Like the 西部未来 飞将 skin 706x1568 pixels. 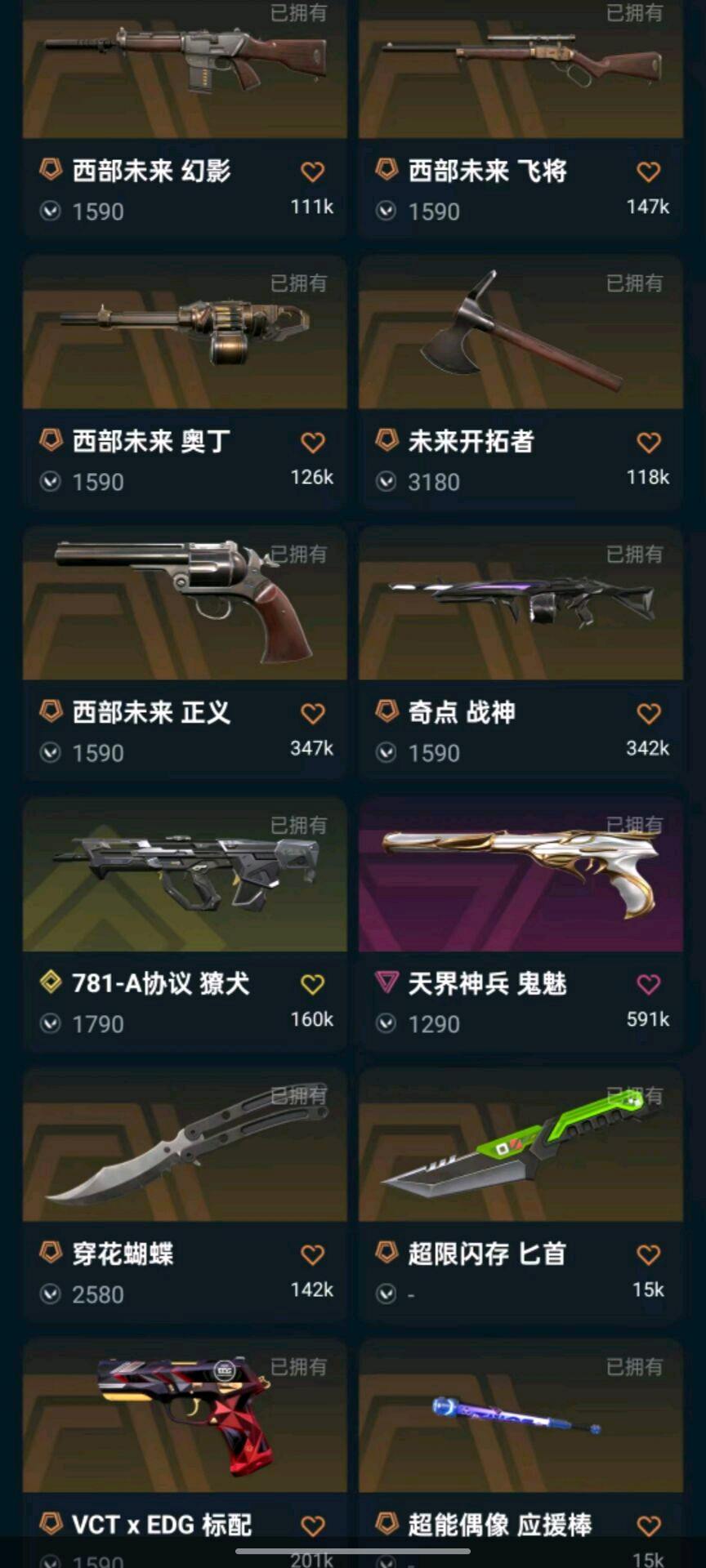649,172
